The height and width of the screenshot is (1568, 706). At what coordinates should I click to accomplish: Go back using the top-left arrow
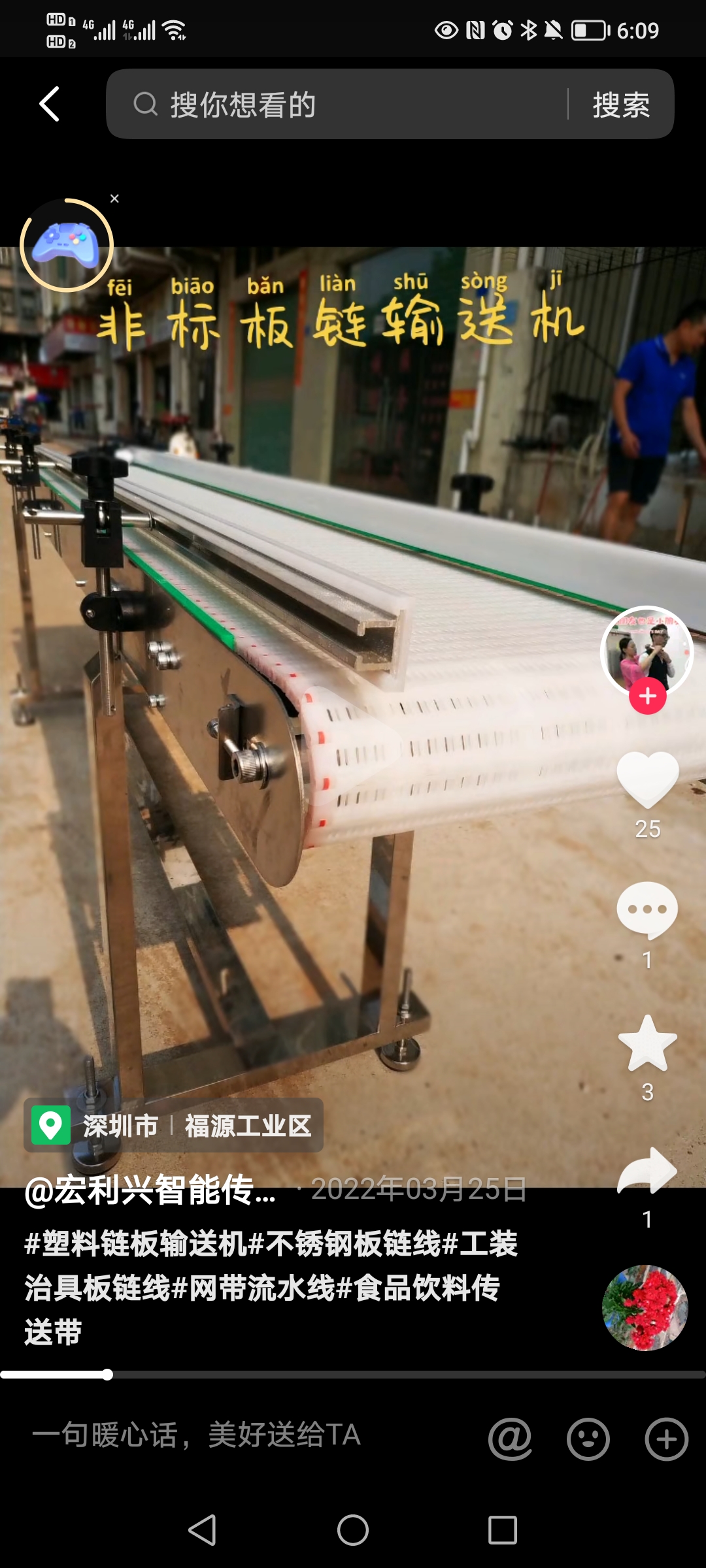tap(50, 104)
